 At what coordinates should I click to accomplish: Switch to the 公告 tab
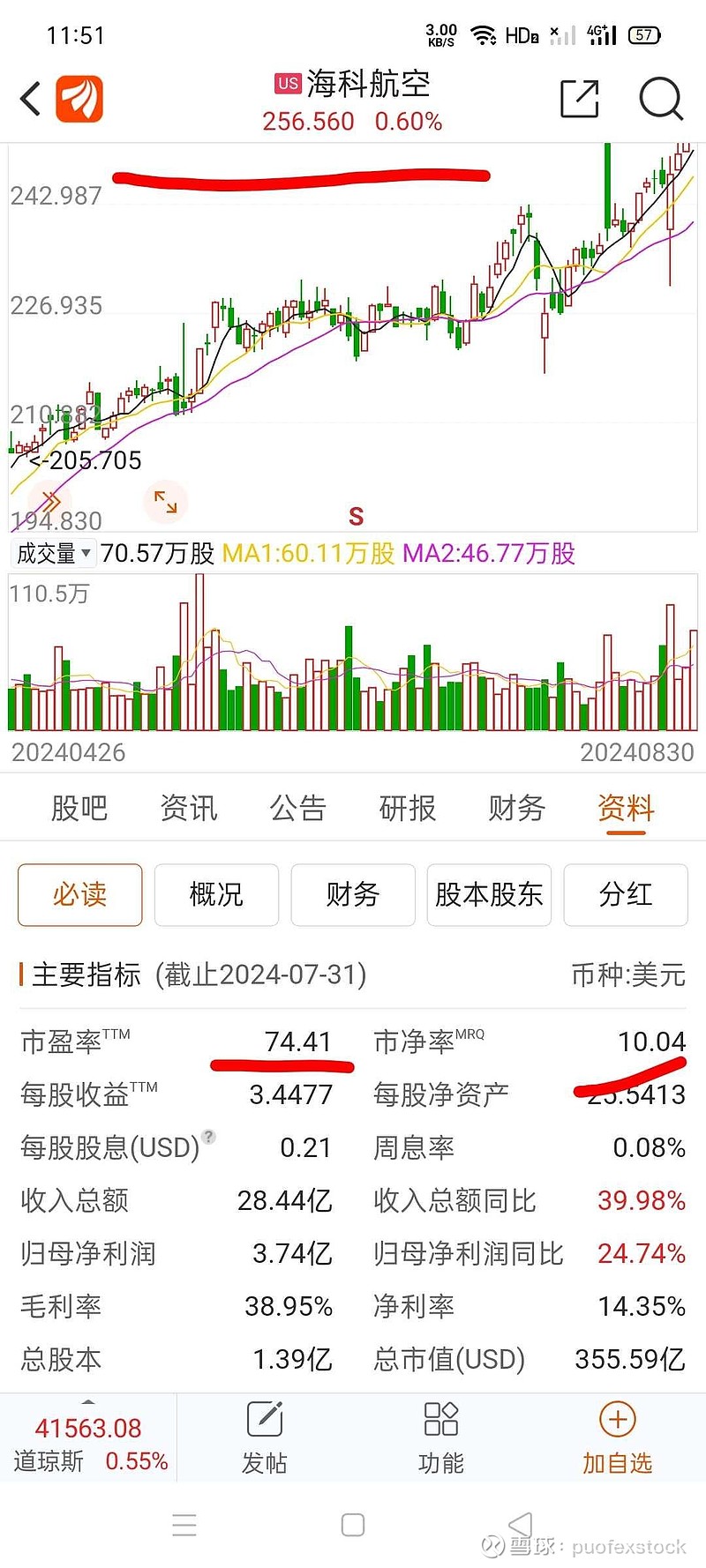click(297, 808)
